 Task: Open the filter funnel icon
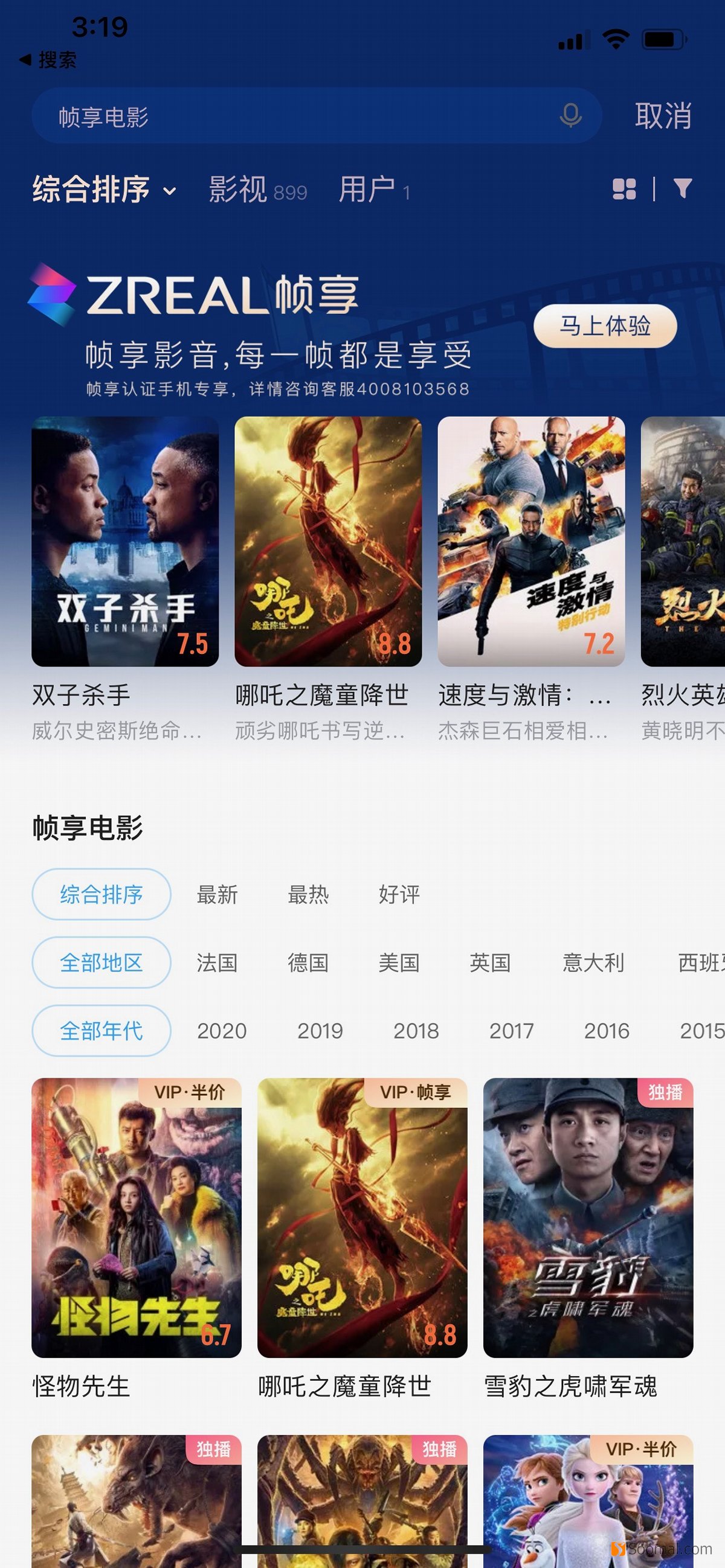tap(683, 189)
